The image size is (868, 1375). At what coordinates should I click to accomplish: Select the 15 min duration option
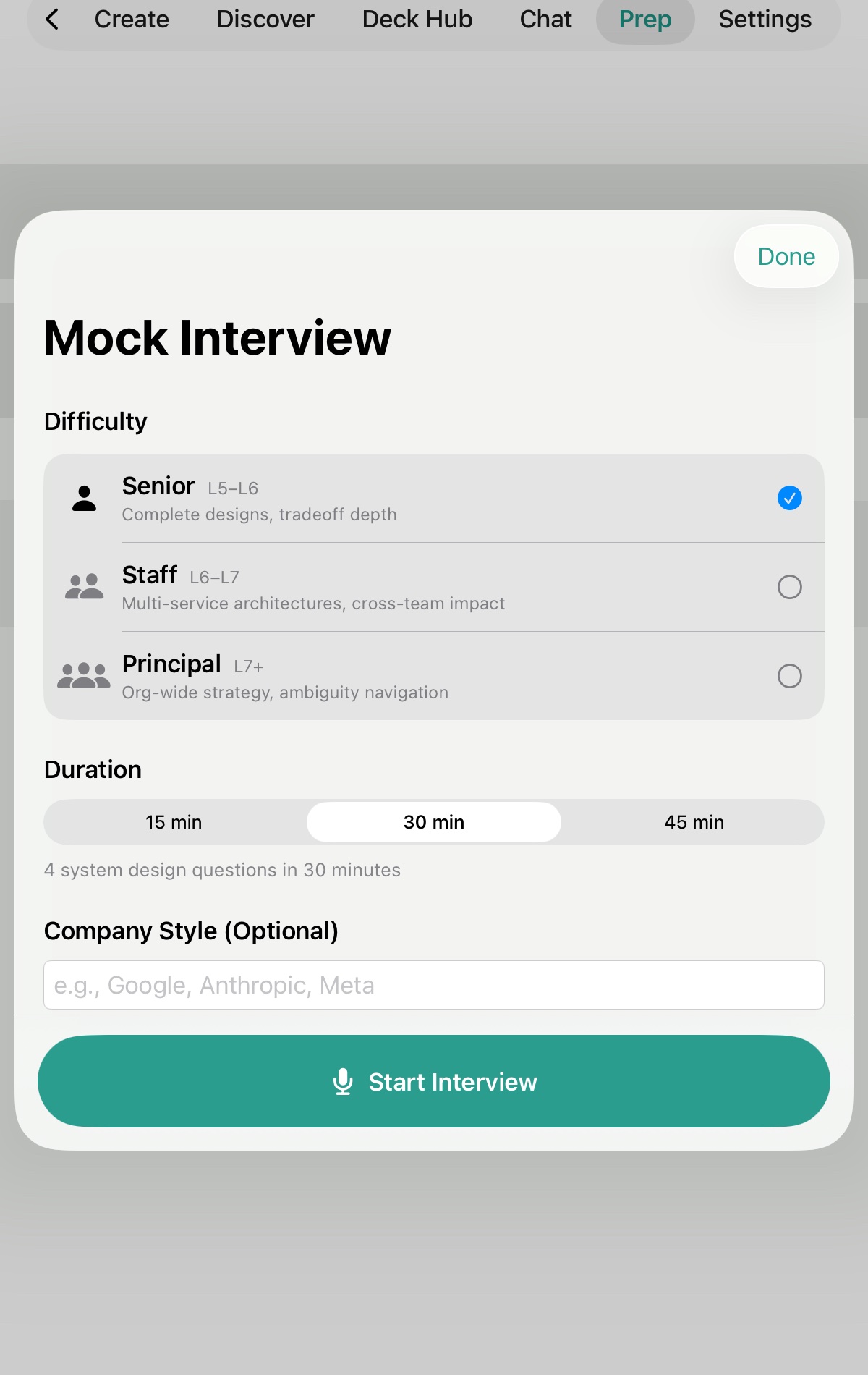pos(174,822)
